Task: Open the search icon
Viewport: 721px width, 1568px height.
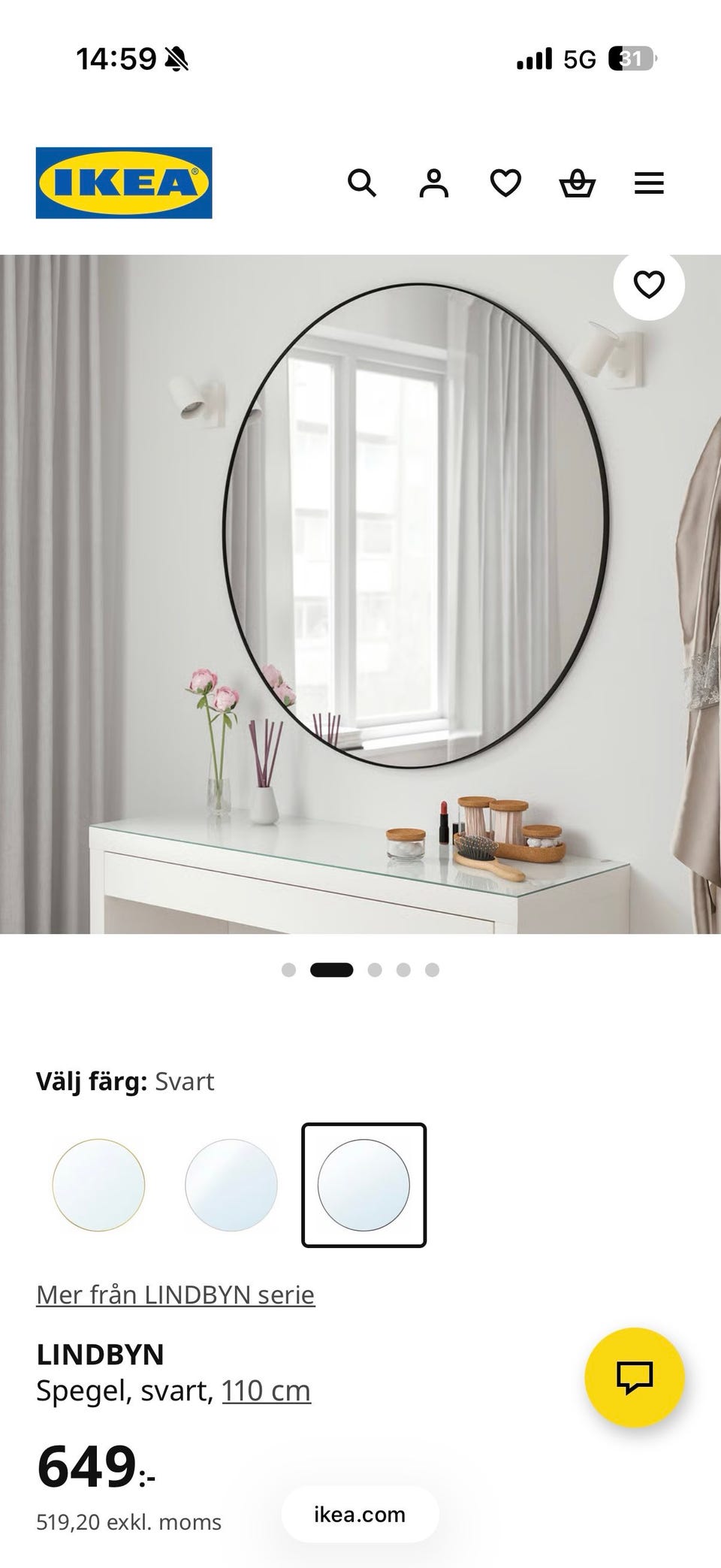Action: click(363, 182)
